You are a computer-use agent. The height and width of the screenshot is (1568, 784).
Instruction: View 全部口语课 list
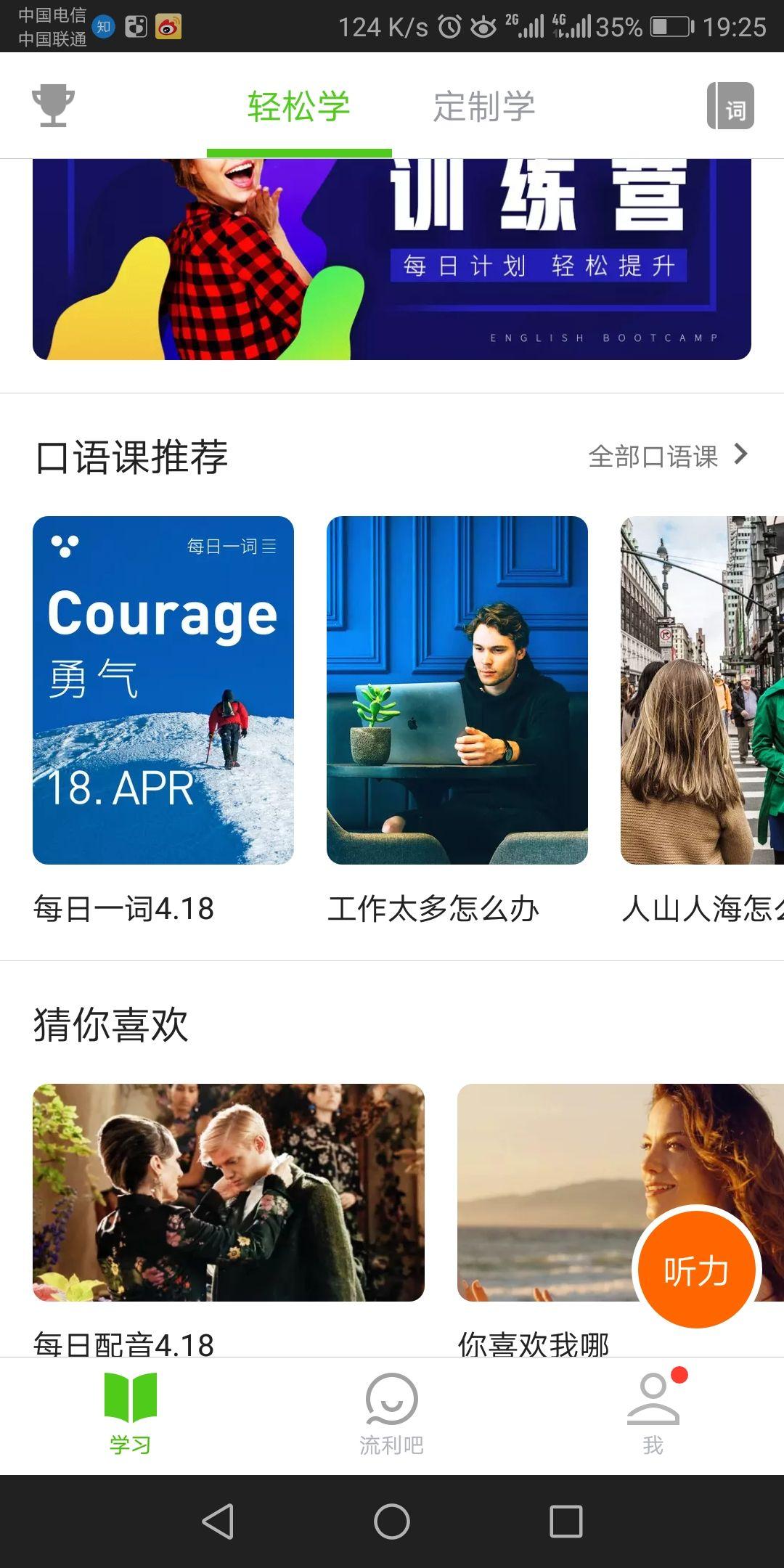coord(668,456)
